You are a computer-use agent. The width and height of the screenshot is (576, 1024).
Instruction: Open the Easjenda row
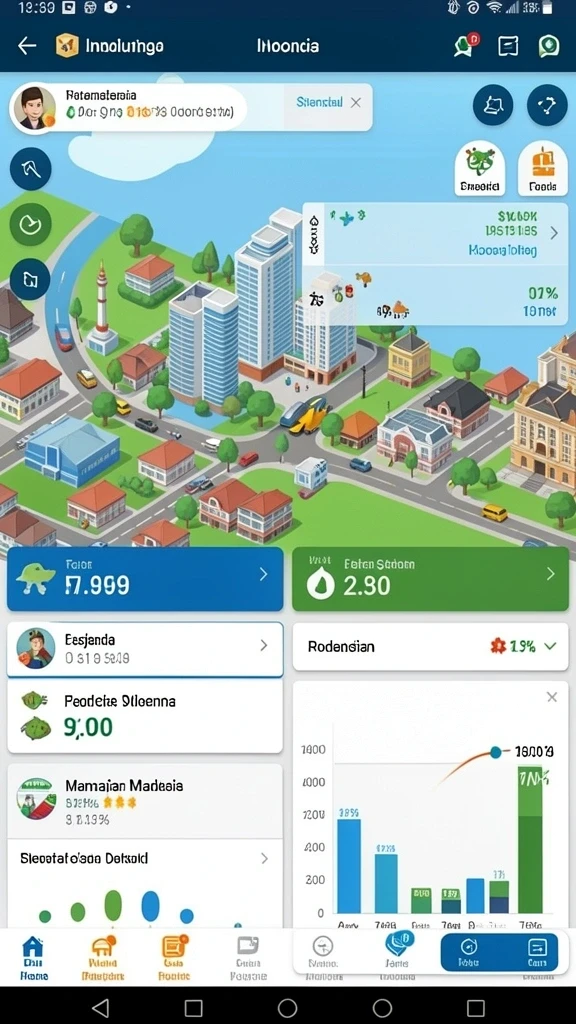(145, 649)
